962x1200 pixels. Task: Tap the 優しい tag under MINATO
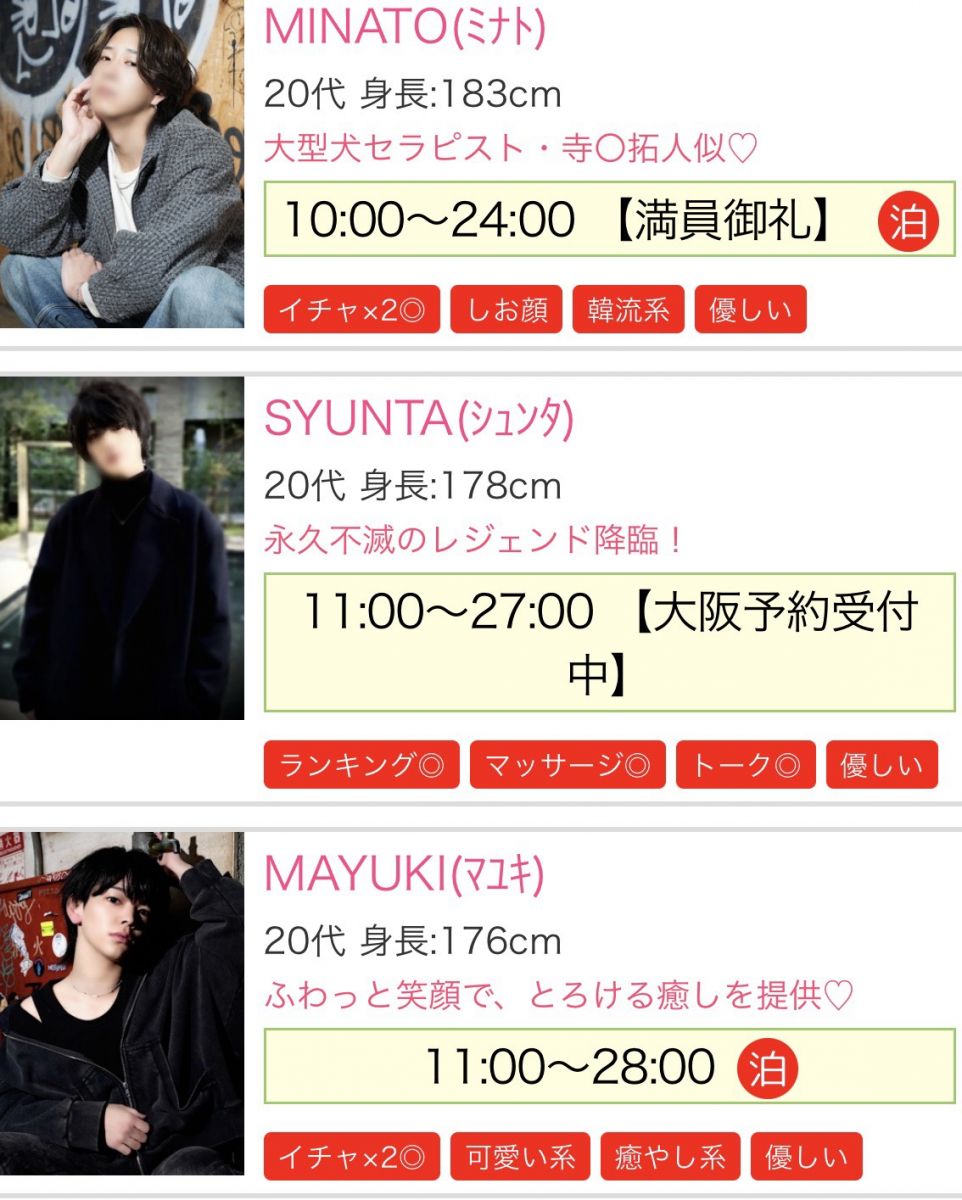pos(750,310)
